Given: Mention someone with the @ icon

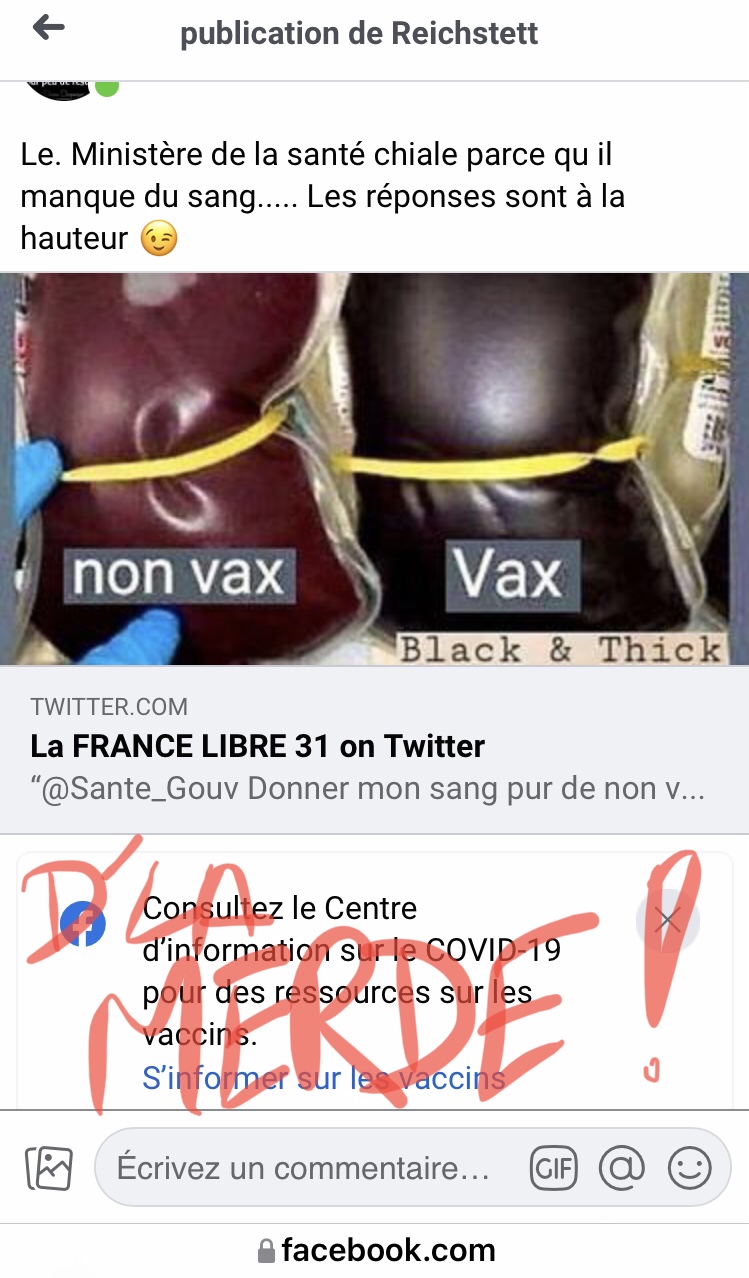Looking at the screenshot, I should pos(621,1168).
